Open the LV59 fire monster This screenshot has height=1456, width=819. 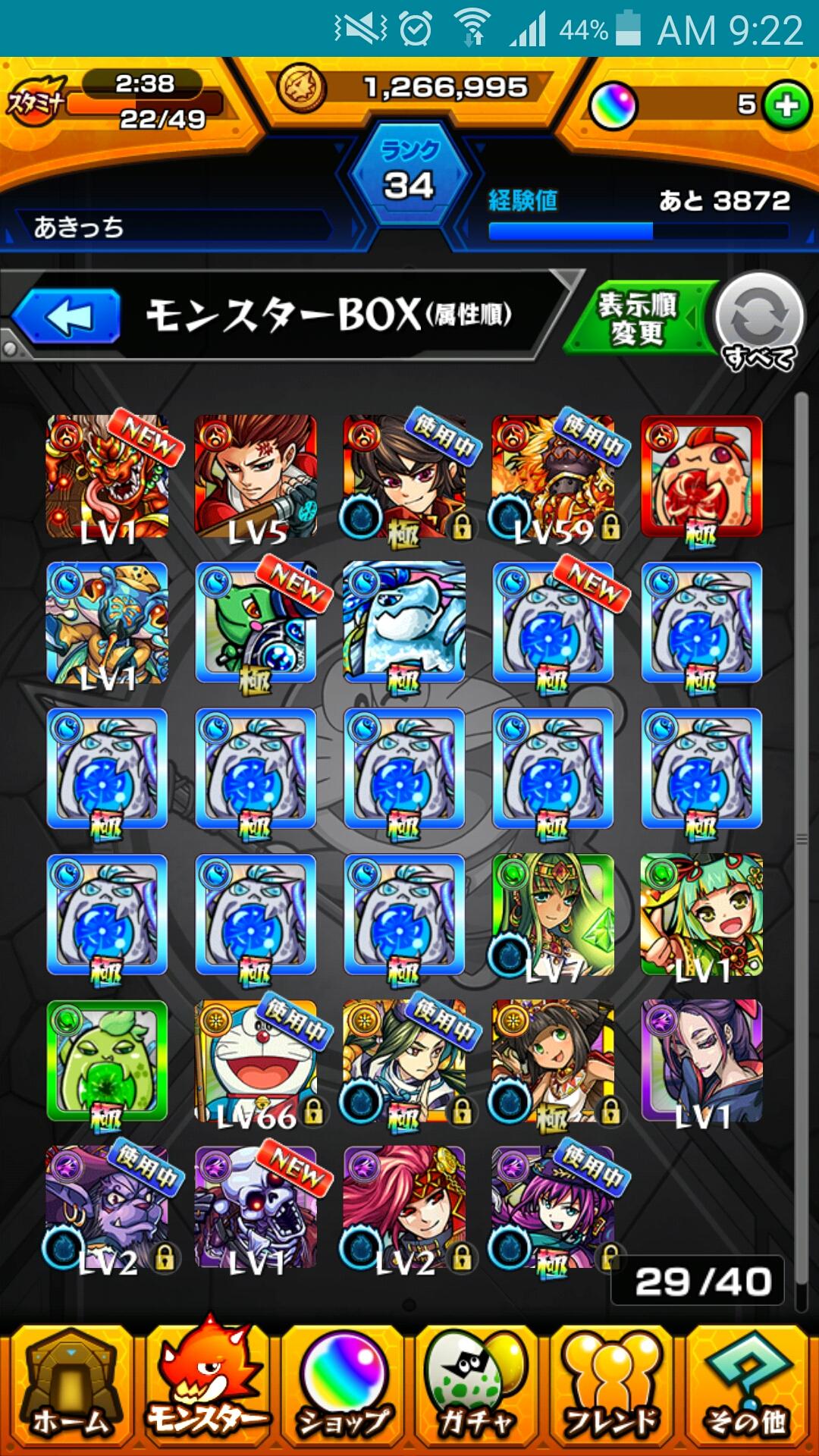pos(553,476)
